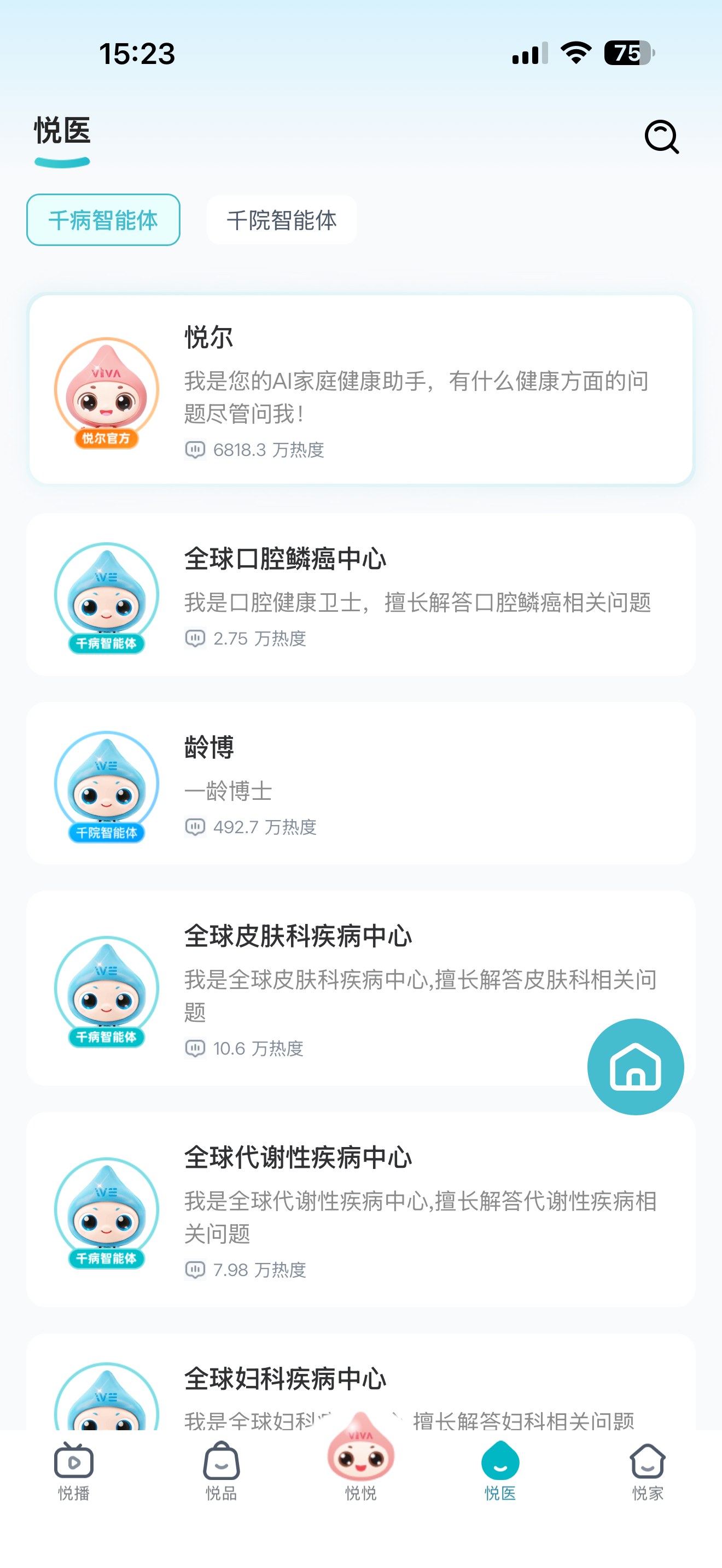Open the 全球代谢性疾病中心 agent
This screenshot has height=1568, width=722.
360,1209
